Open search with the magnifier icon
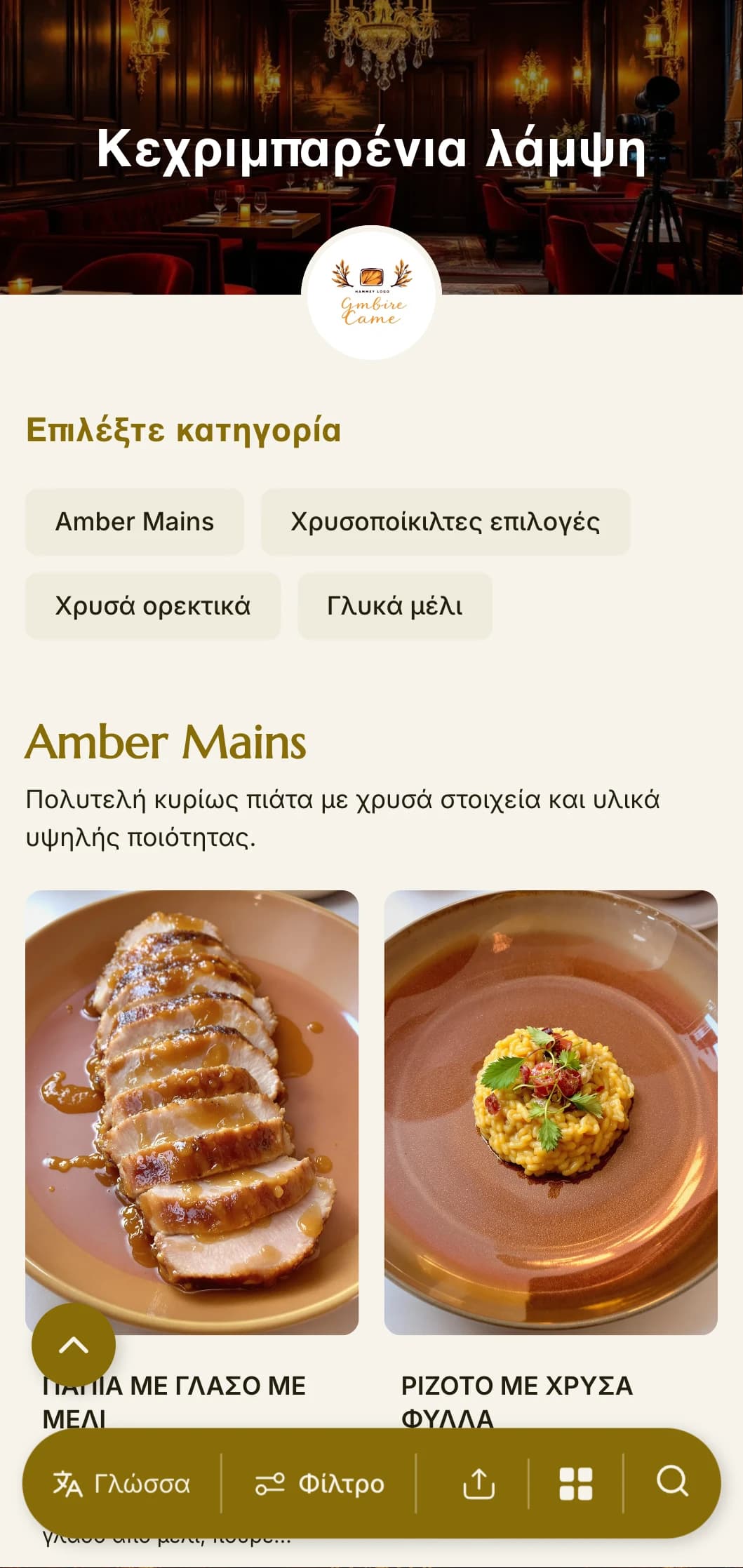The width and height of the screenshot is (743, 1568). (x=672, y=1482)
